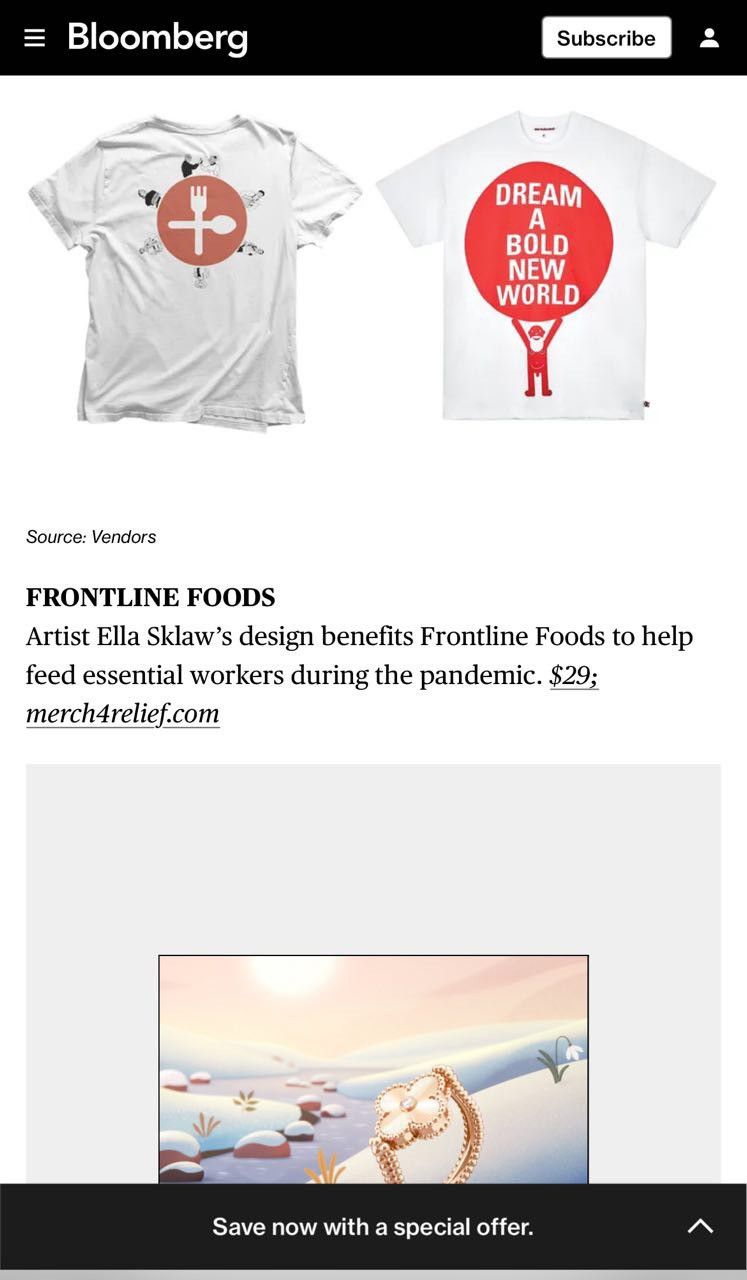
Task: Open the account profile icon
Action: point(709,38)
